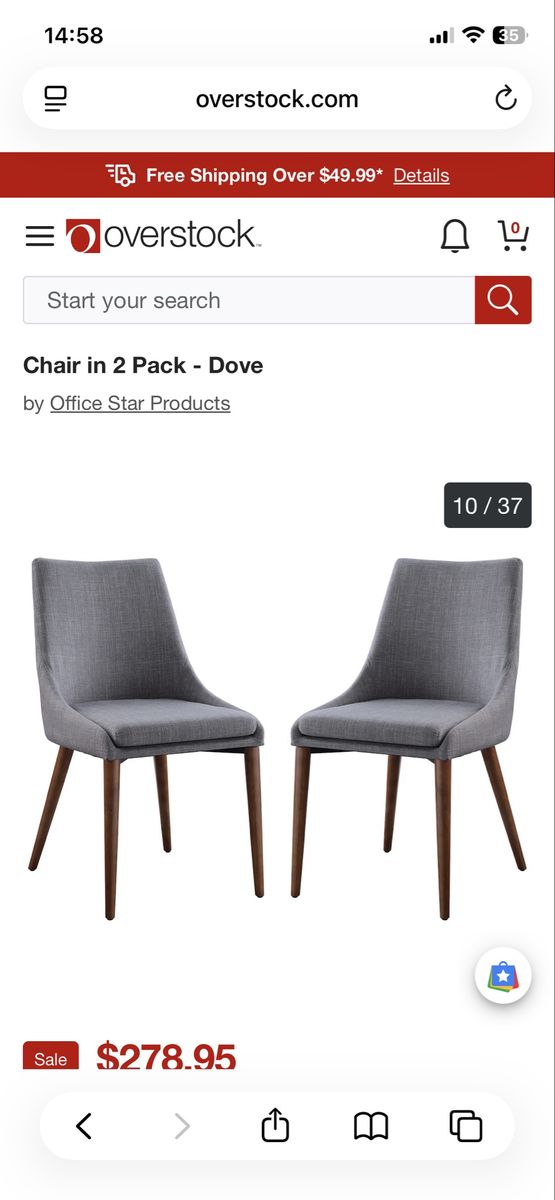Open Safari bookmarks
The height and width of the screenshot is (1200, 555).
[x=371, y=1126]
